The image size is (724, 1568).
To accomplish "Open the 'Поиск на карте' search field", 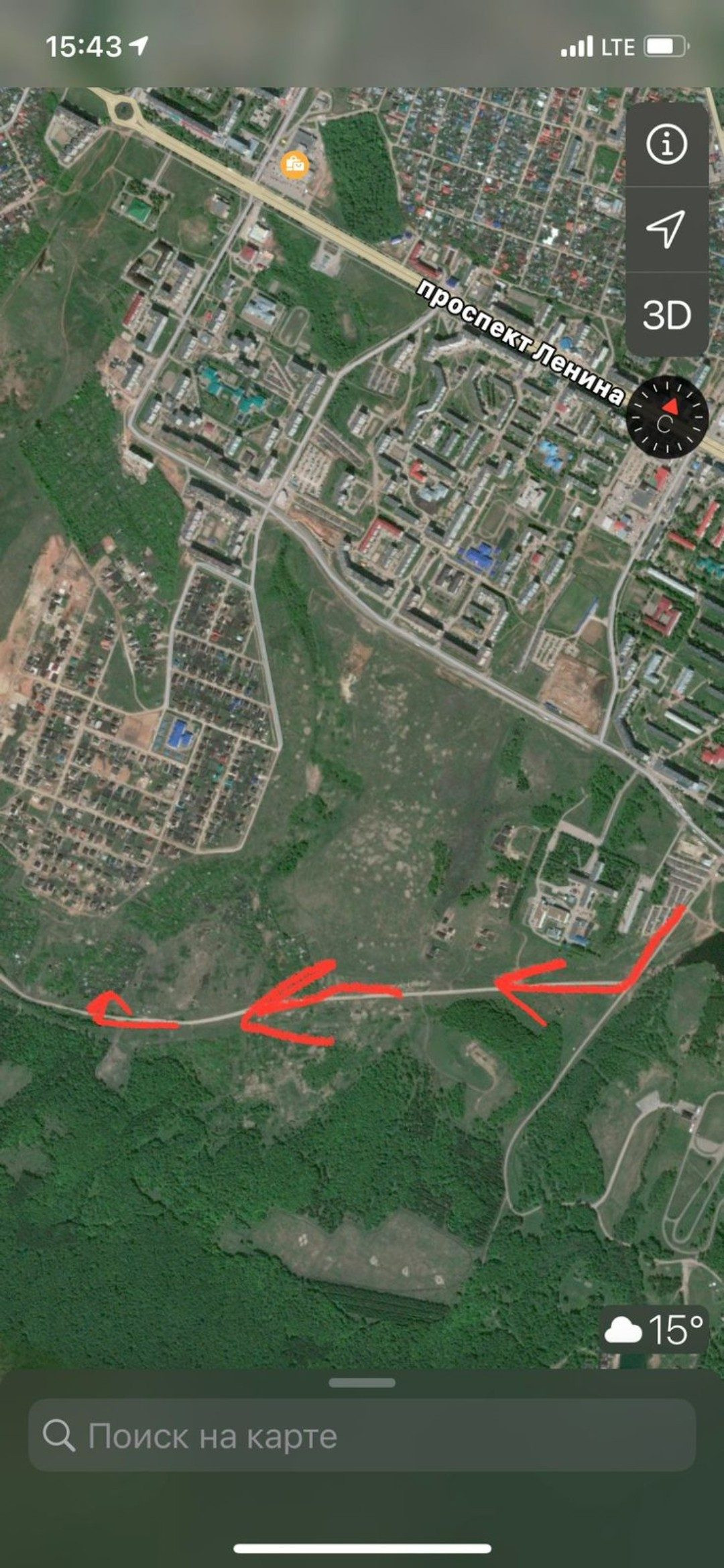I will (362, 1436).
